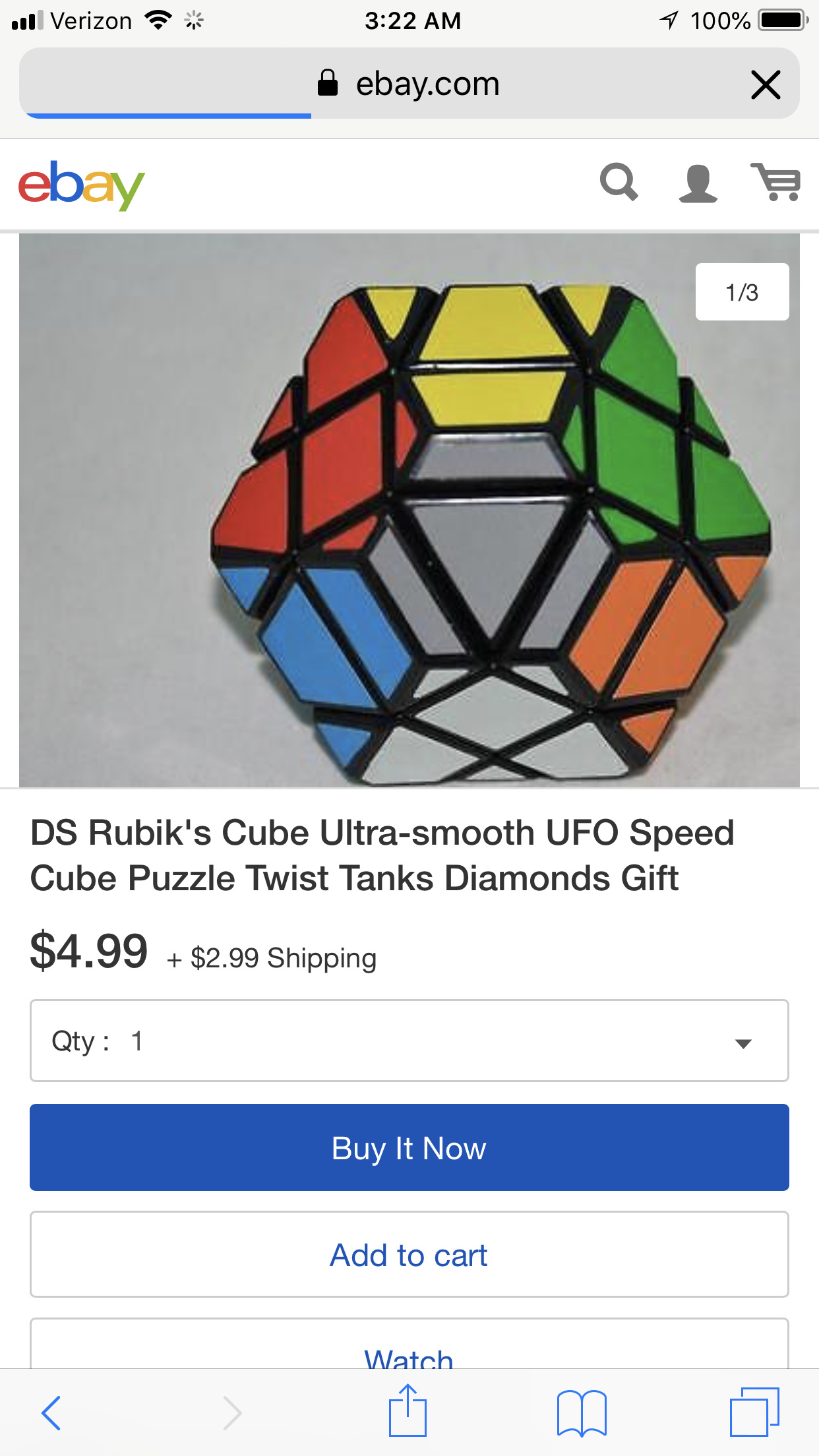Image resolution: width=819 pixels, height=1456 pixels.
Task: View the shopping cart
Action: pos(775,182)
